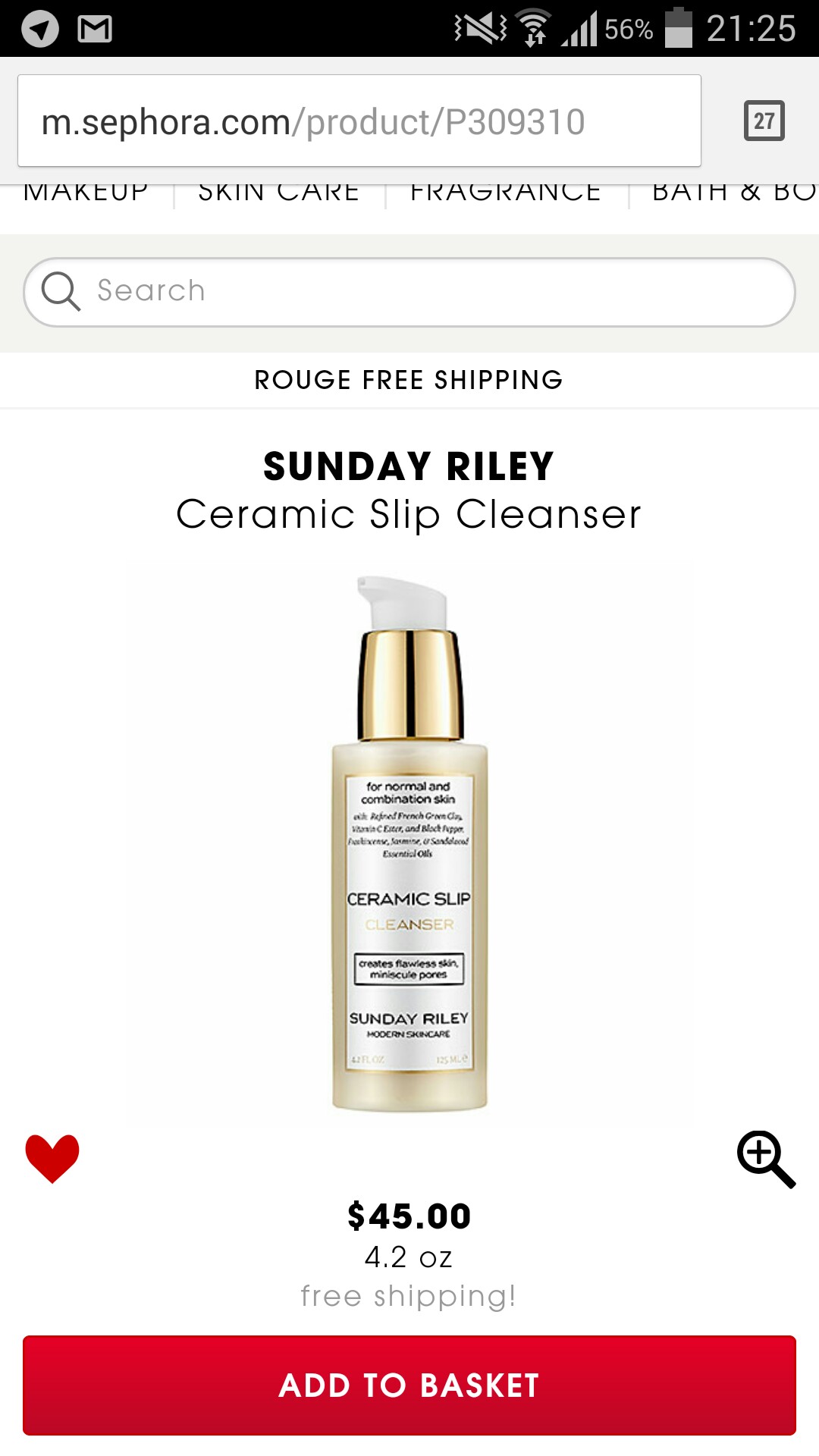The width and height of the screenshot is (819, 1456).
Task: Select the Fragrance category
Action: tap(506, 193)
